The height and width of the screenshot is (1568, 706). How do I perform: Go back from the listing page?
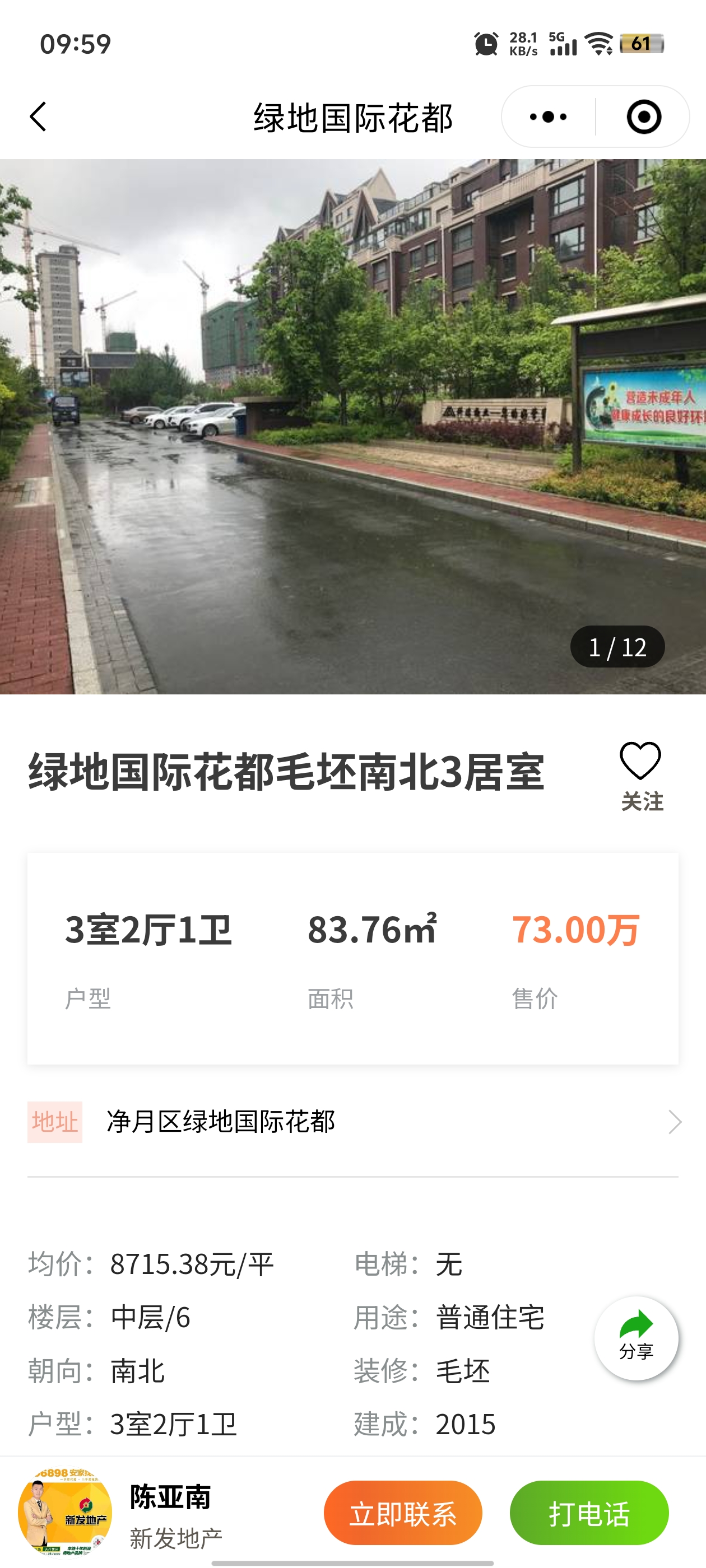[x=38, y=116]
